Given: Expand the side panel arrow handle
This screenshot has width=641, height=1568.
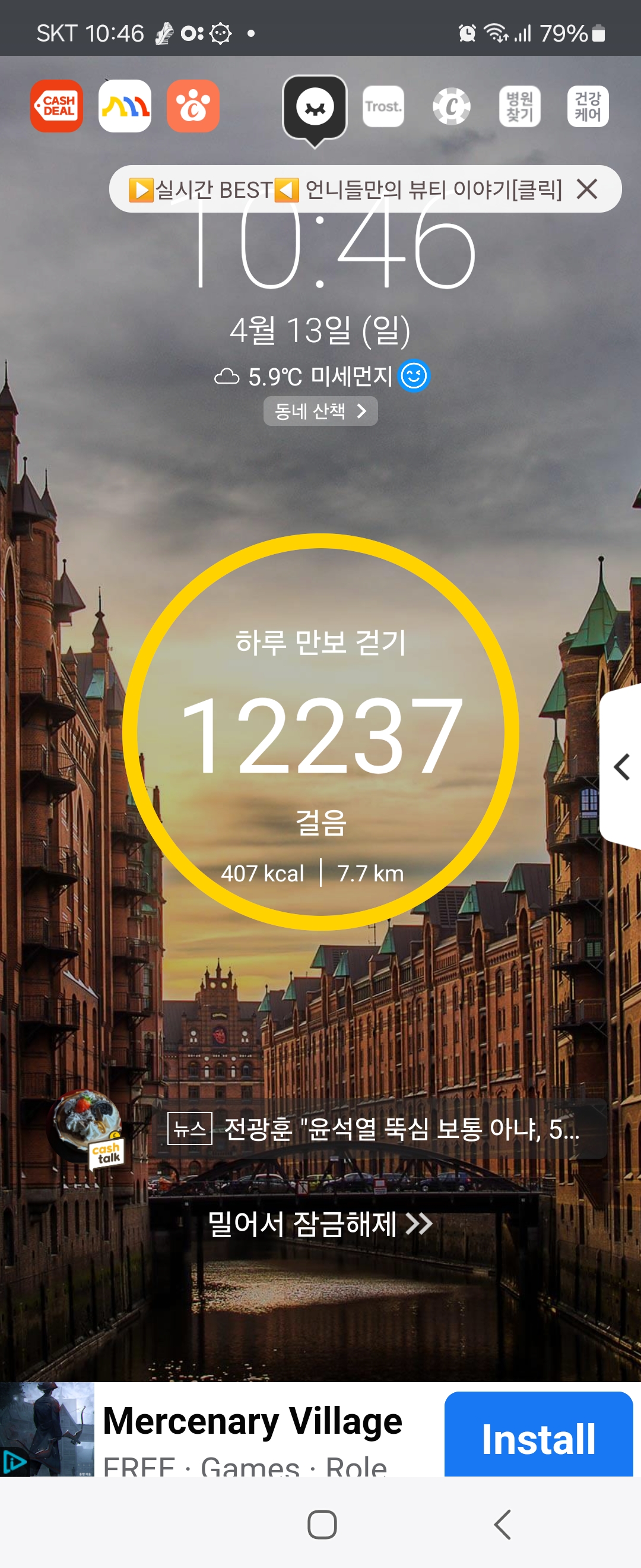Looking at the screenshot, I should pyautogui.click(x=621, y=766).
